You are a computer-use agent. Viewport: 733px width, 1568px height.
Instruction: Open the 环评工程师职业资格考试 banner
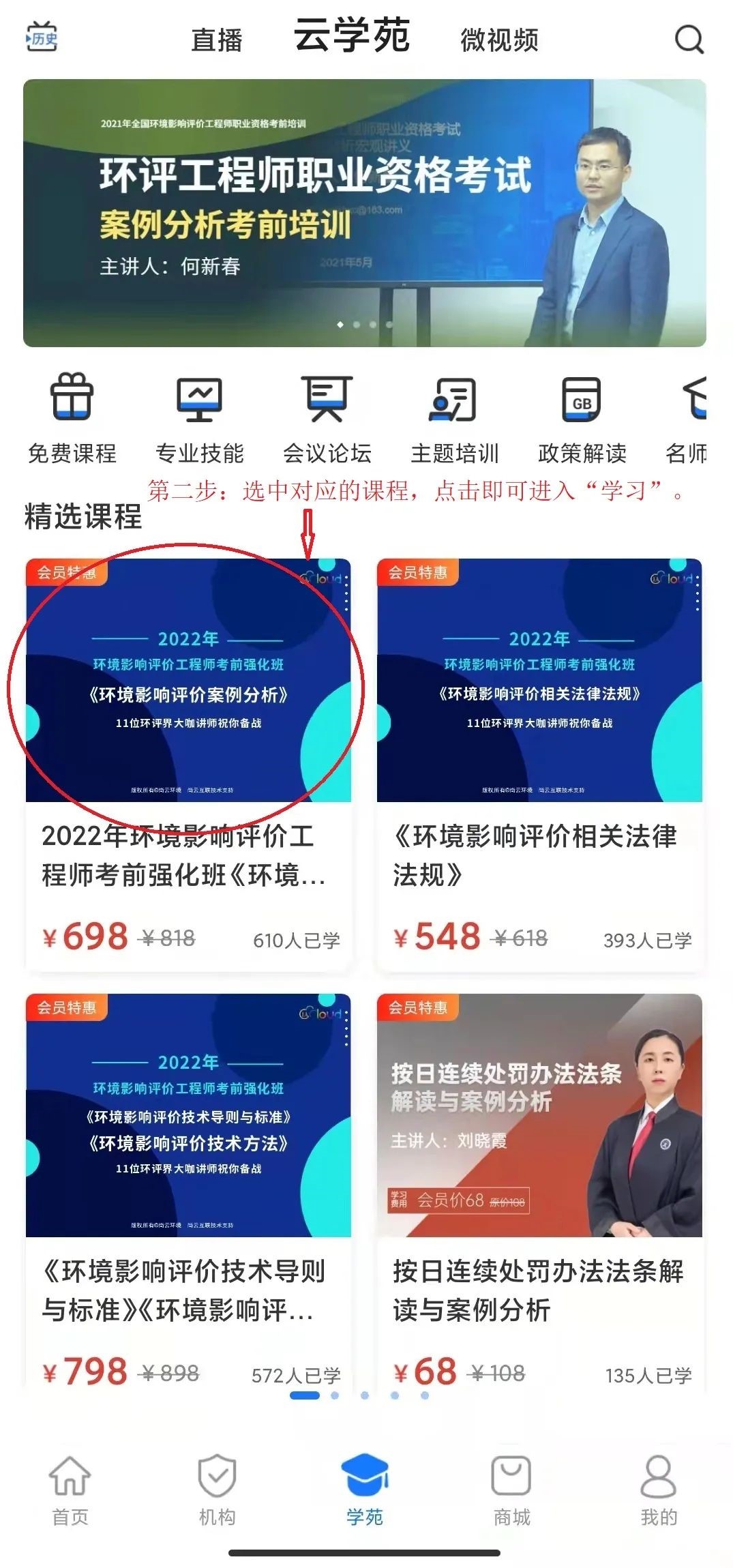point(364,213)
